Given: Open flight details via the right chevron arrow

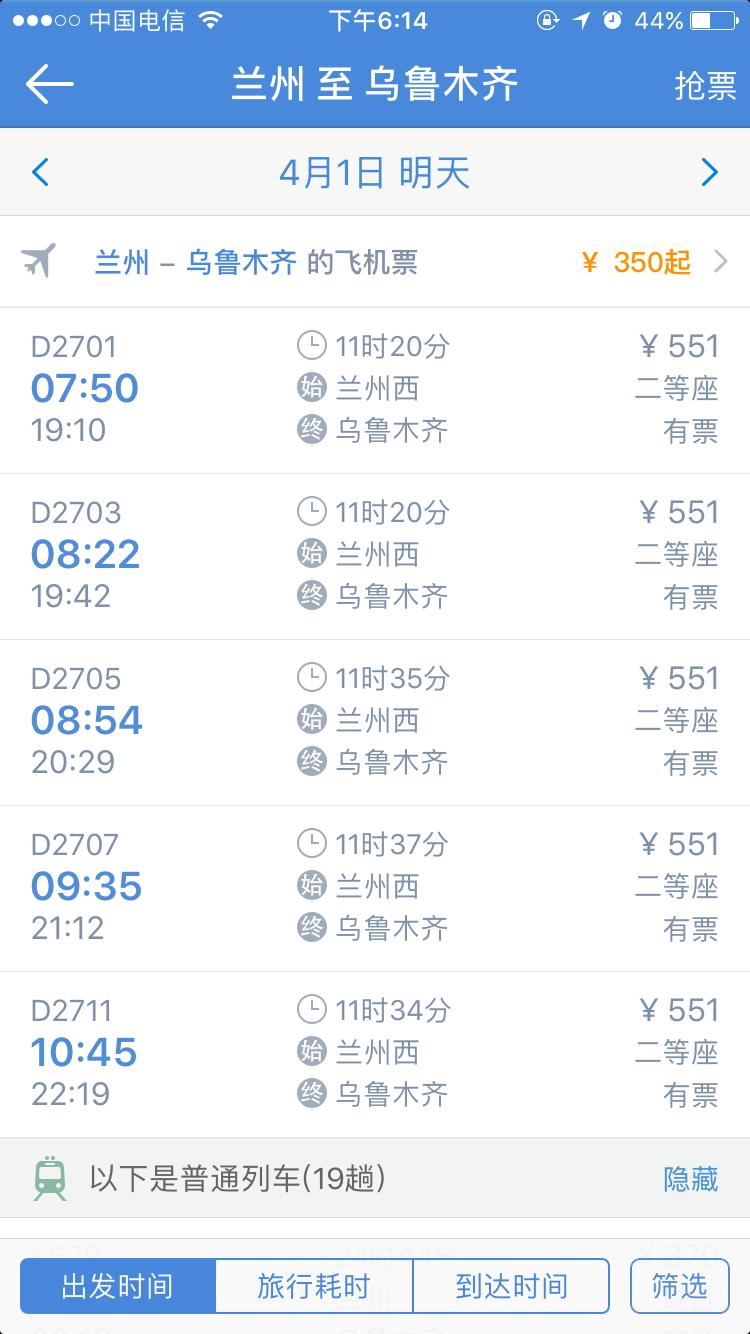Looking at the screenshot, I should pyautogui.click(x=721, y=261).
